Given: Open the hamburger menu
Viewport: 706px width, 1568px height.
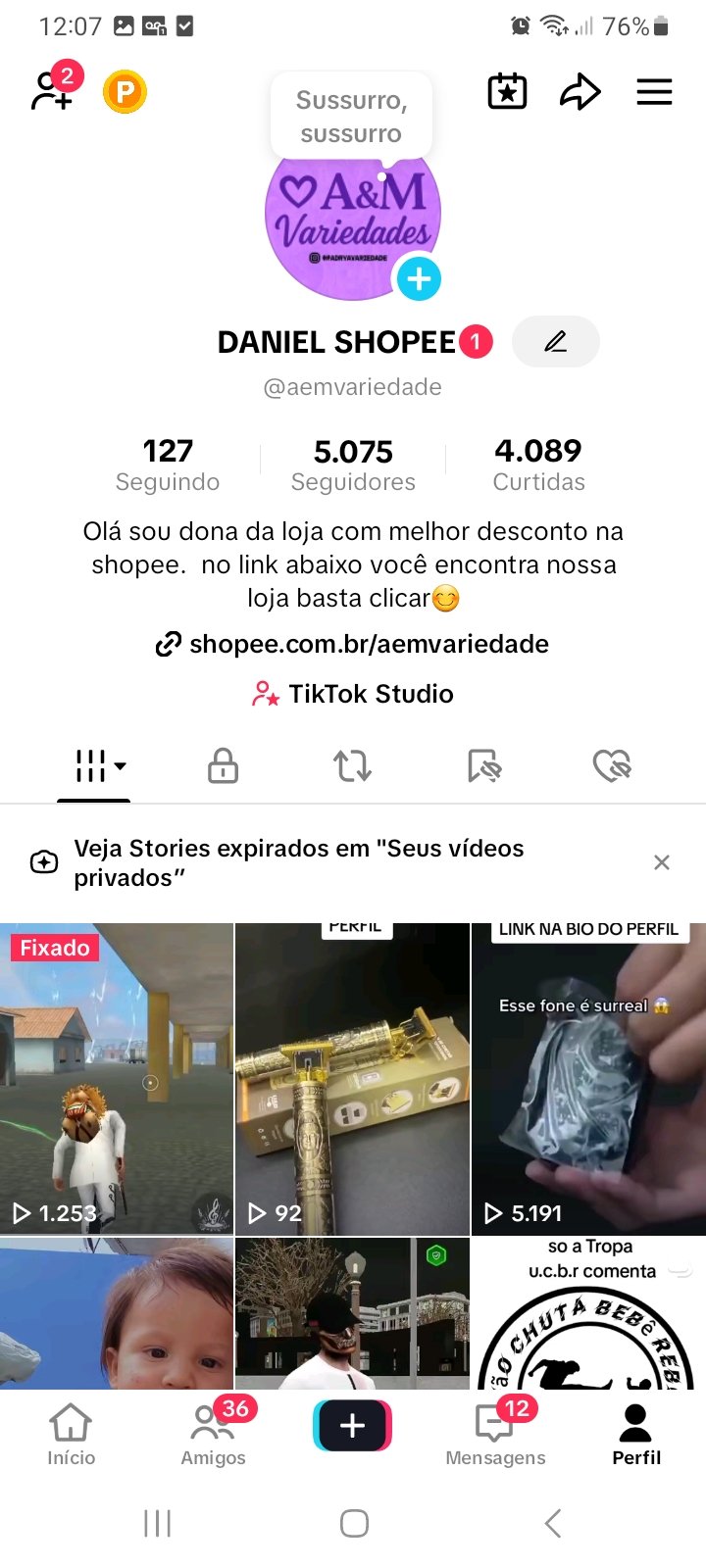Looking at the screenshot, I should 654,92.
